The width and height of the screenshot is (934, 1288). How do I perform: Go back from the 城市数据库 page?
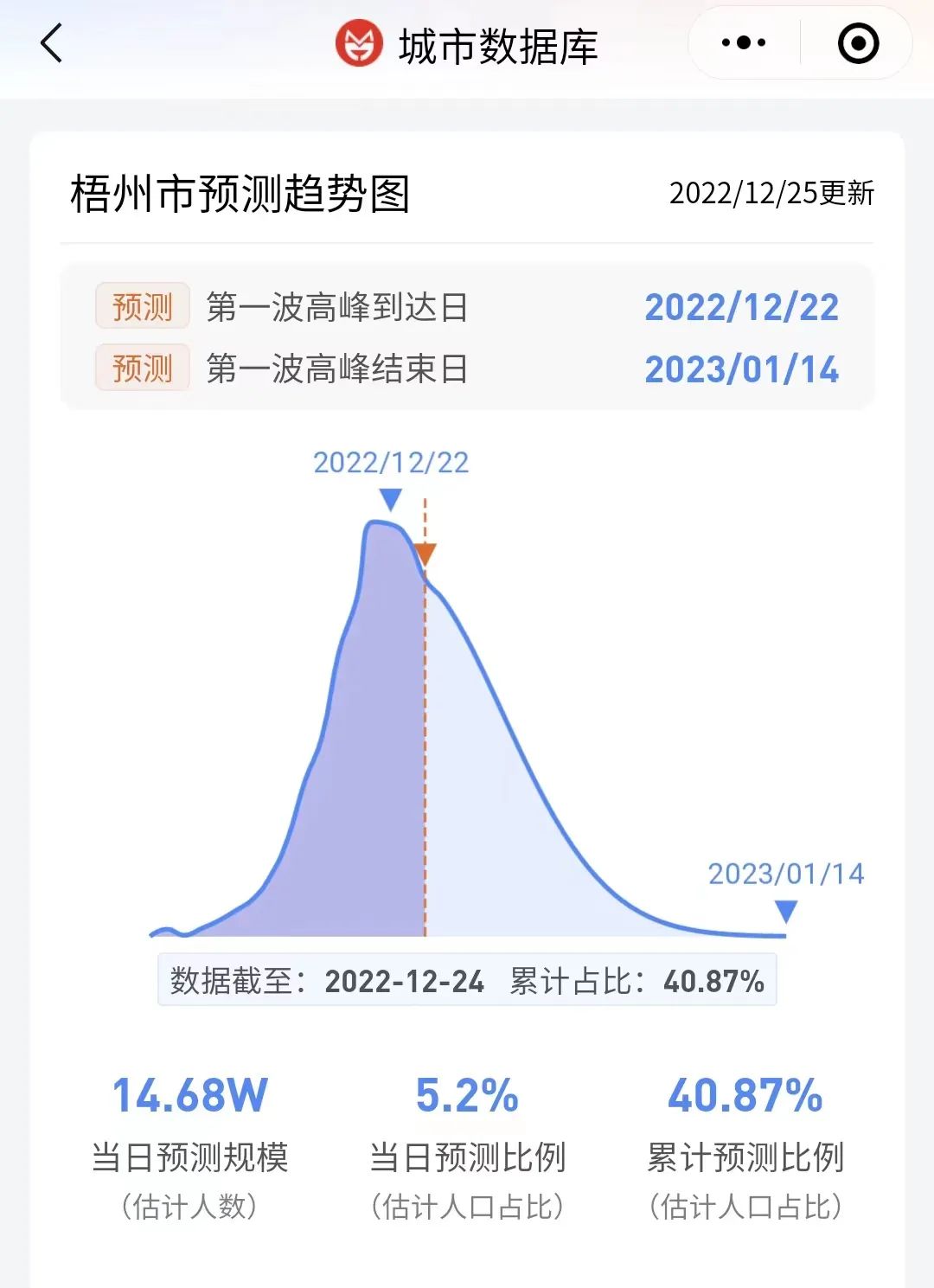(x=52, y=43)
